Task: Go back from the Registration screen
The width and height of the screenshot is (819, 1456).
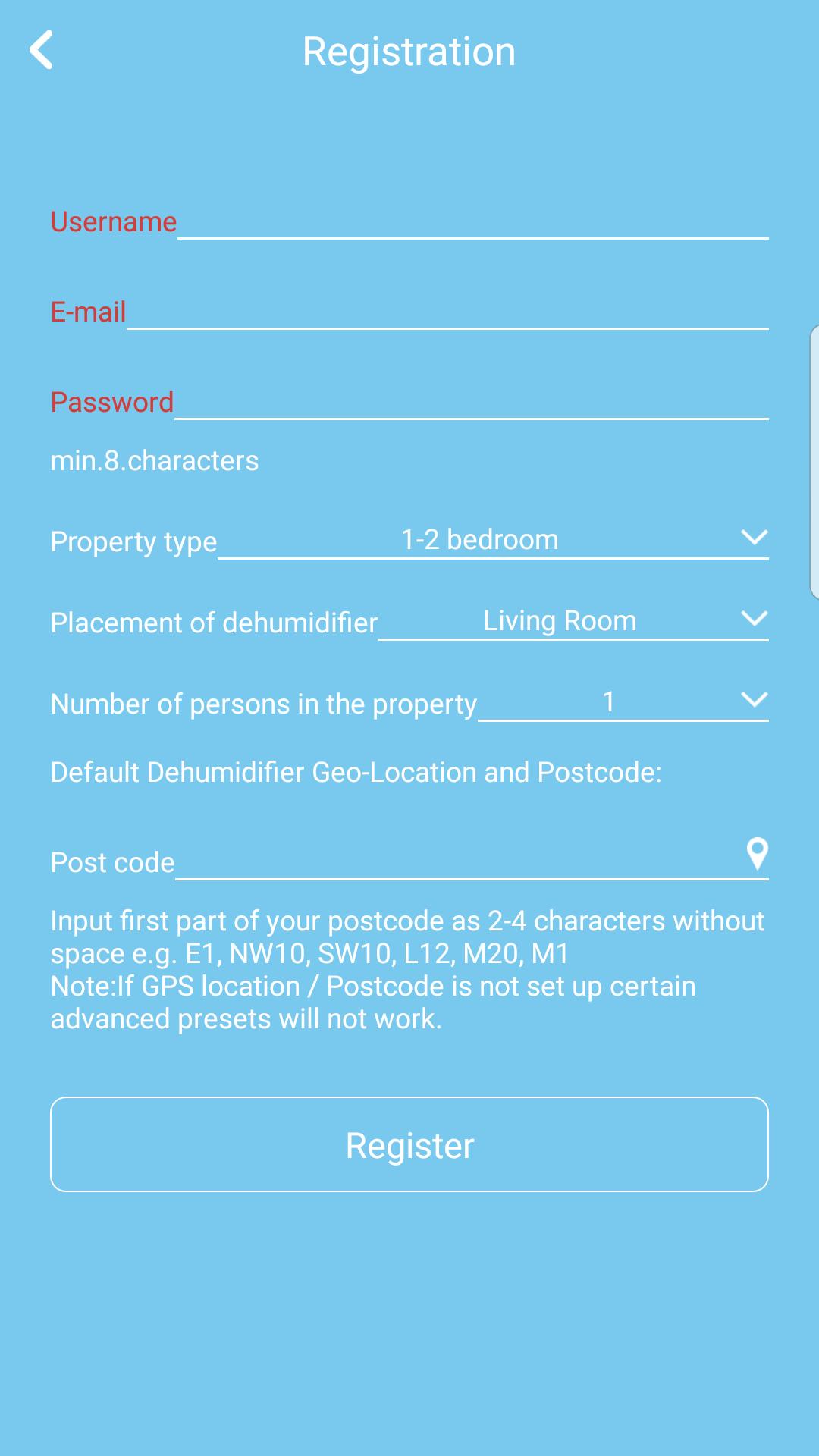Action: pyautogui.click(x=42, y=50)
